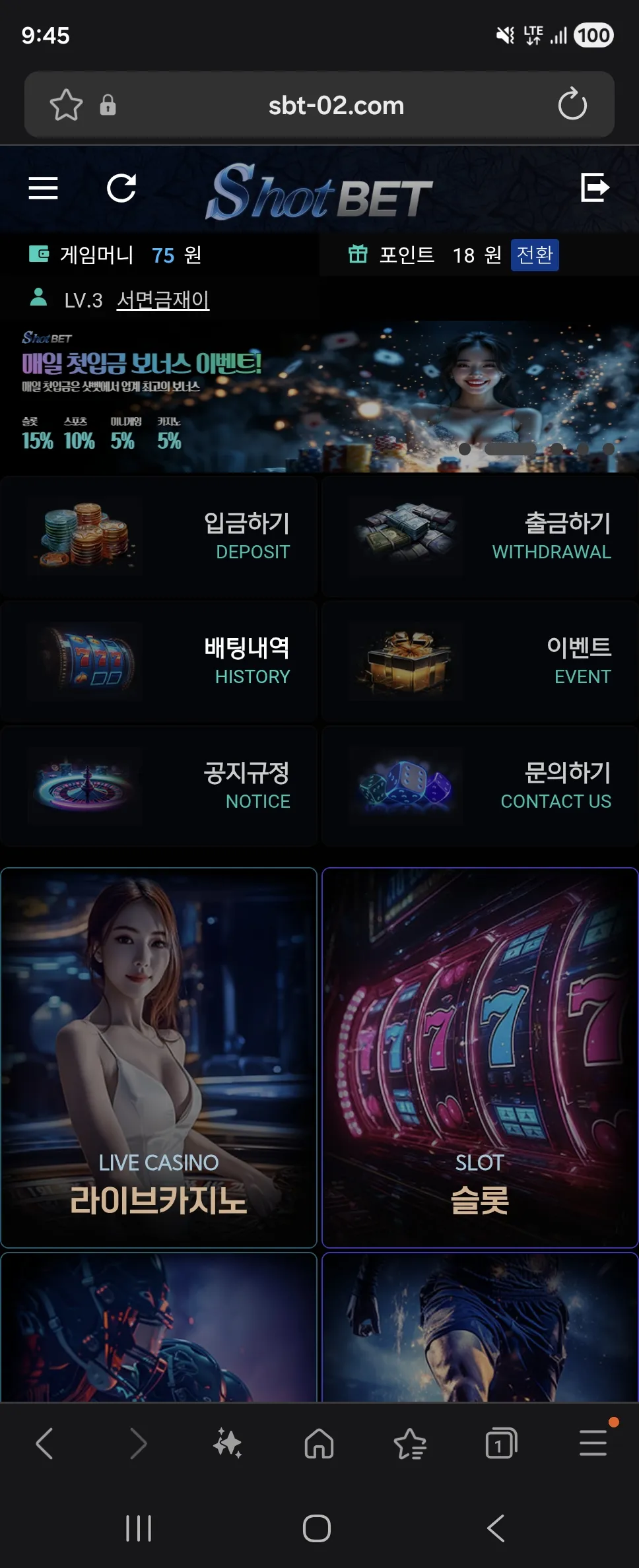Bookmark the page with the star icon
The height and width of the screenshot is (1568, 639).
click(66, 105)
